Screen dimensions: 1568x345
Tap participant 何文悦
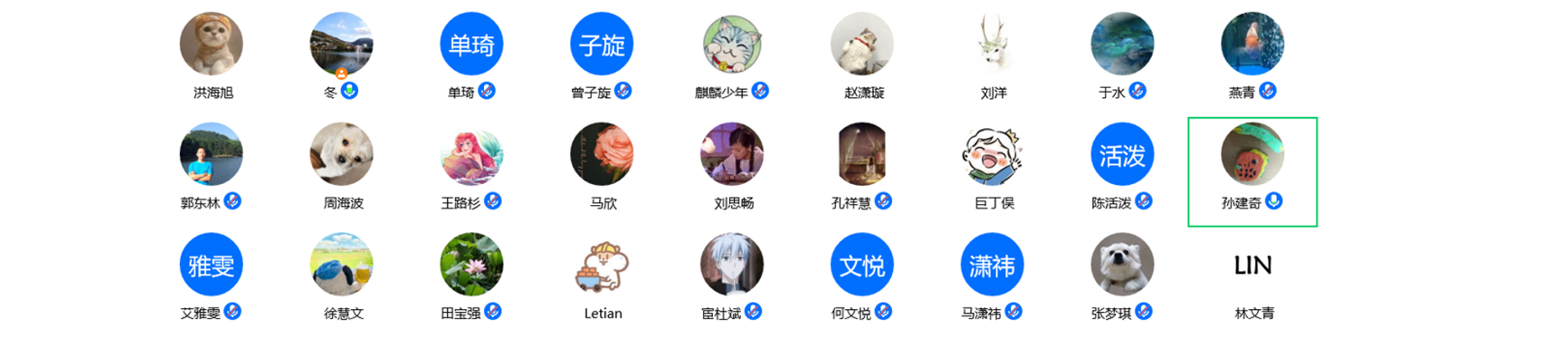[x=862, y=266]
